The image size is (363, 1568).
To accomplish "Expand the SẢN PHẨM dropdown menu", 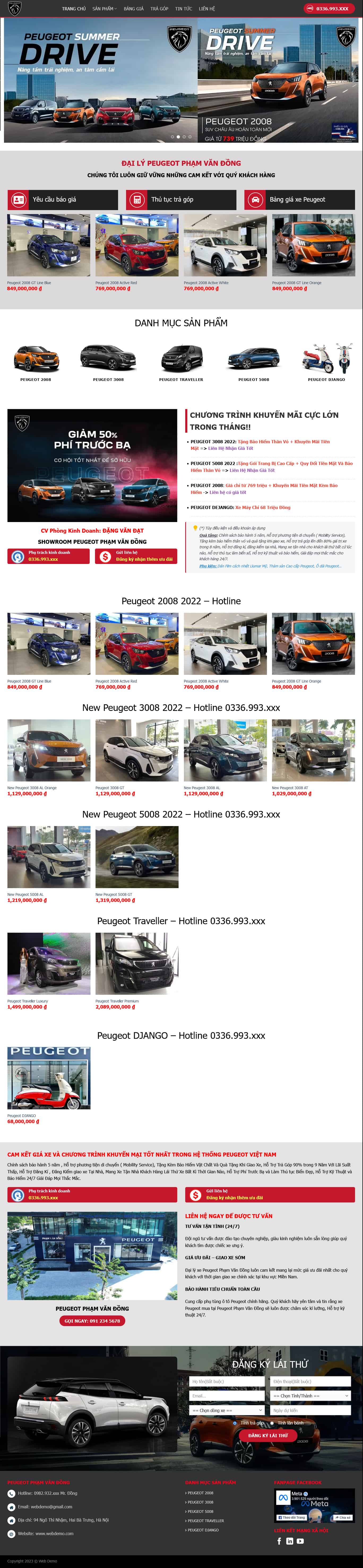I will click(x=104, y=8).
